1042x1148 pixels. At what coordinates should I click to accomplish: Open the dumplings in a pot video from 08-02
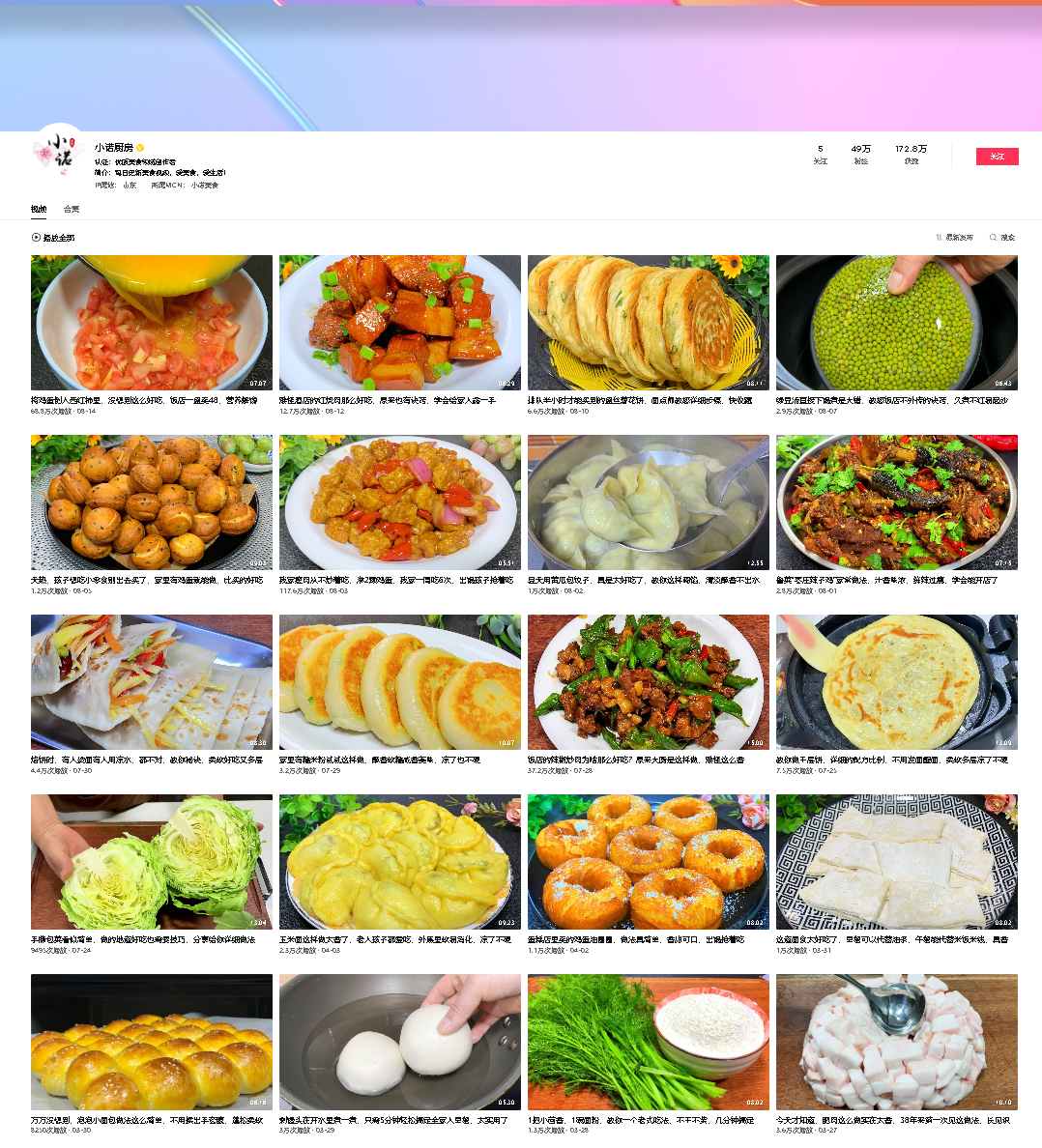tap(649, 502)
